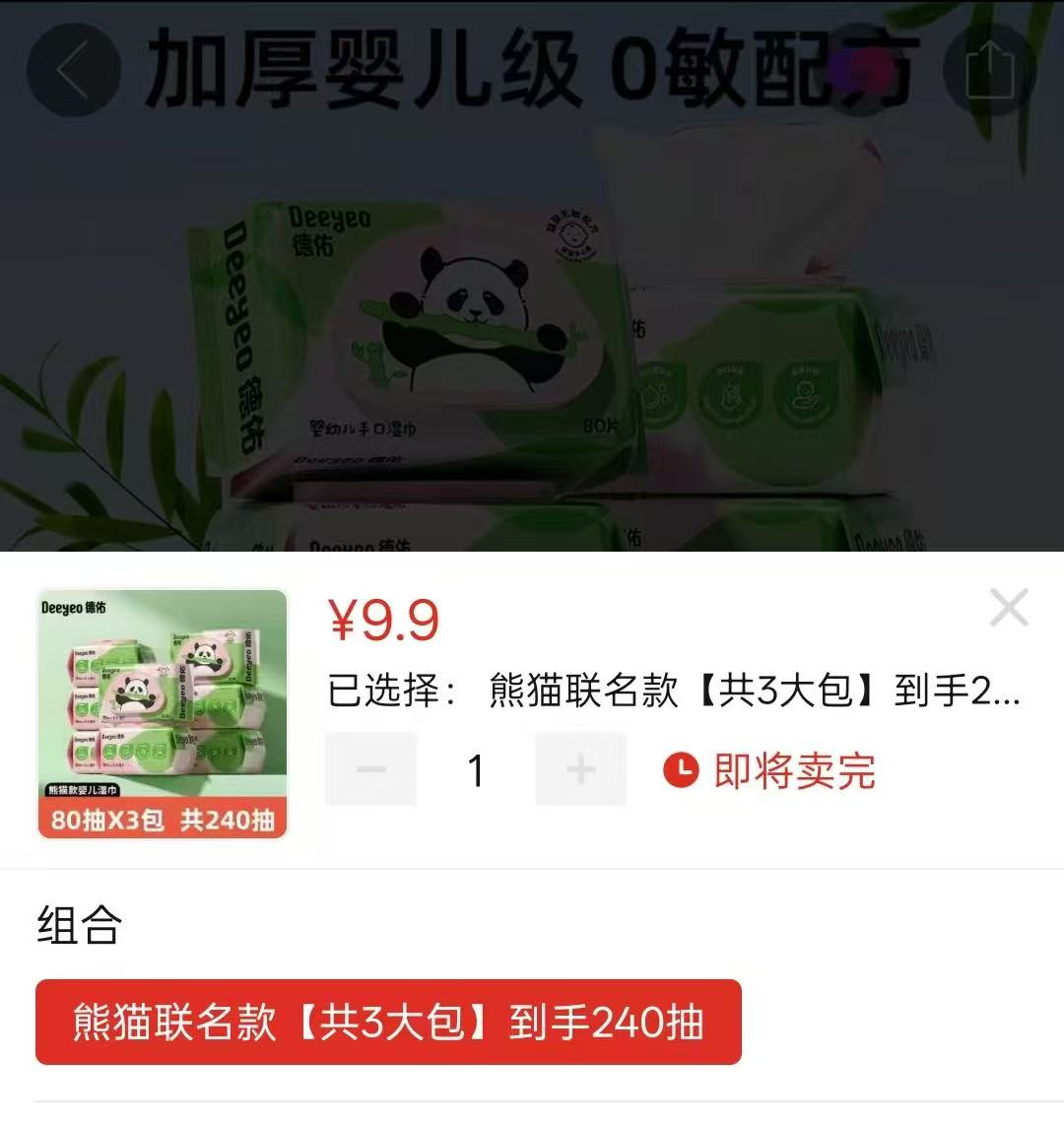1064x1124 pixels.
Task: Tap the plus icon to increase quantity
Action: (581, 769)
